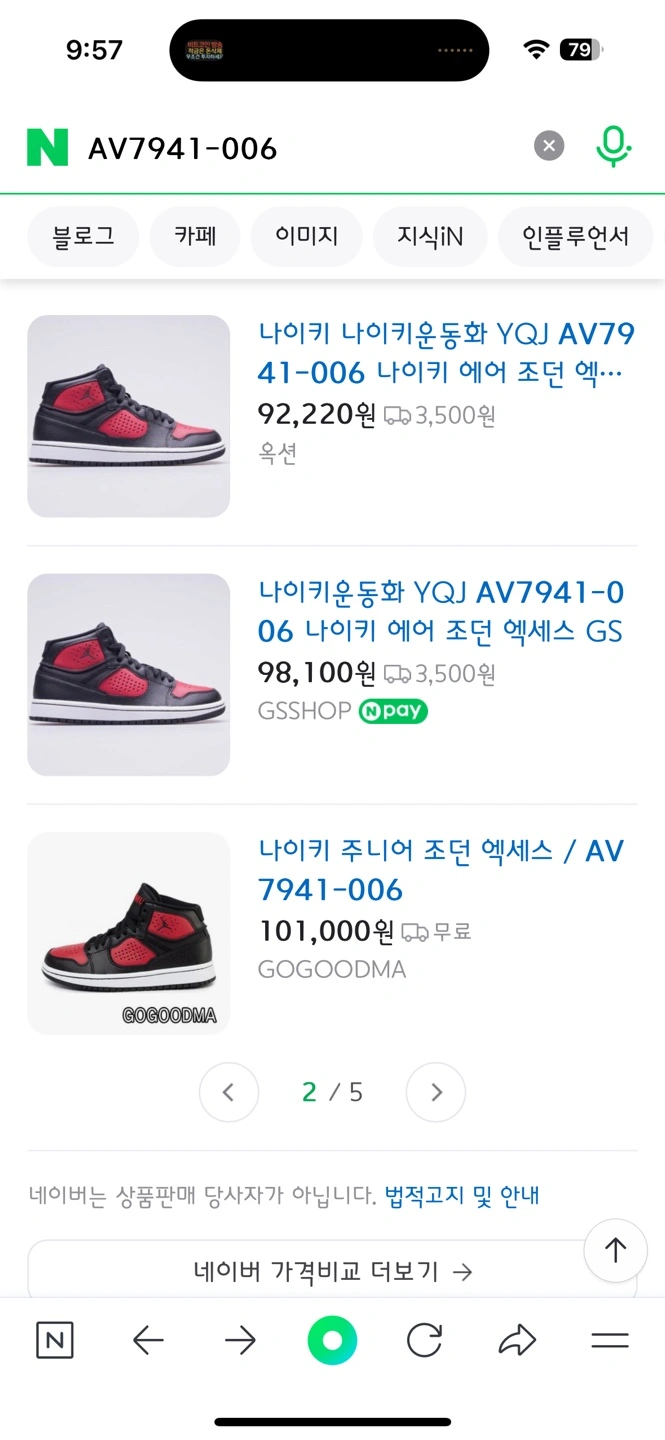
Task: Switch to the 블로그 tab
Action: (83, 236)
